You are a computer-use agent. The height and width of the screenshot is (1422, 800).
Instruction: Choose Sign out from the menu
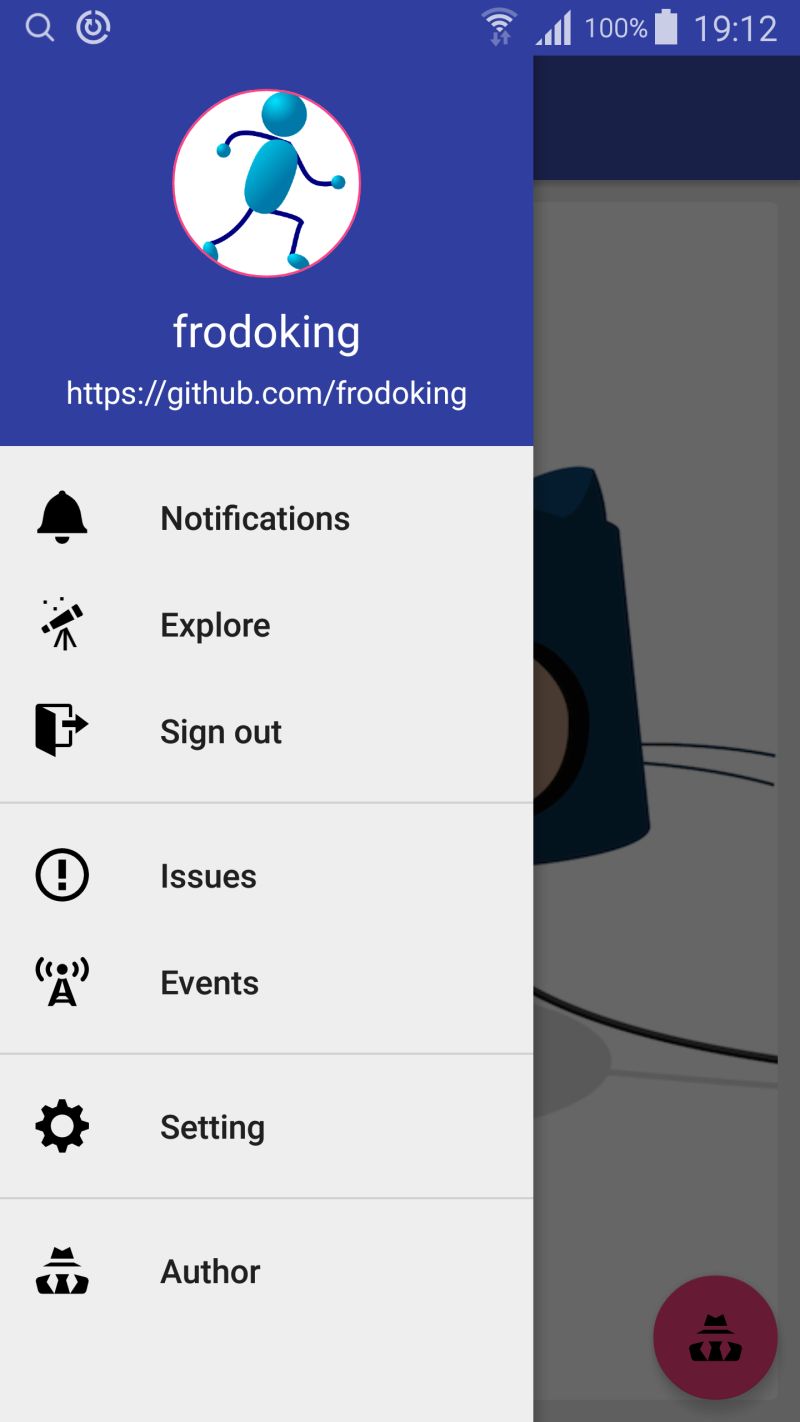pyautogui.click(x=220, y=731)
